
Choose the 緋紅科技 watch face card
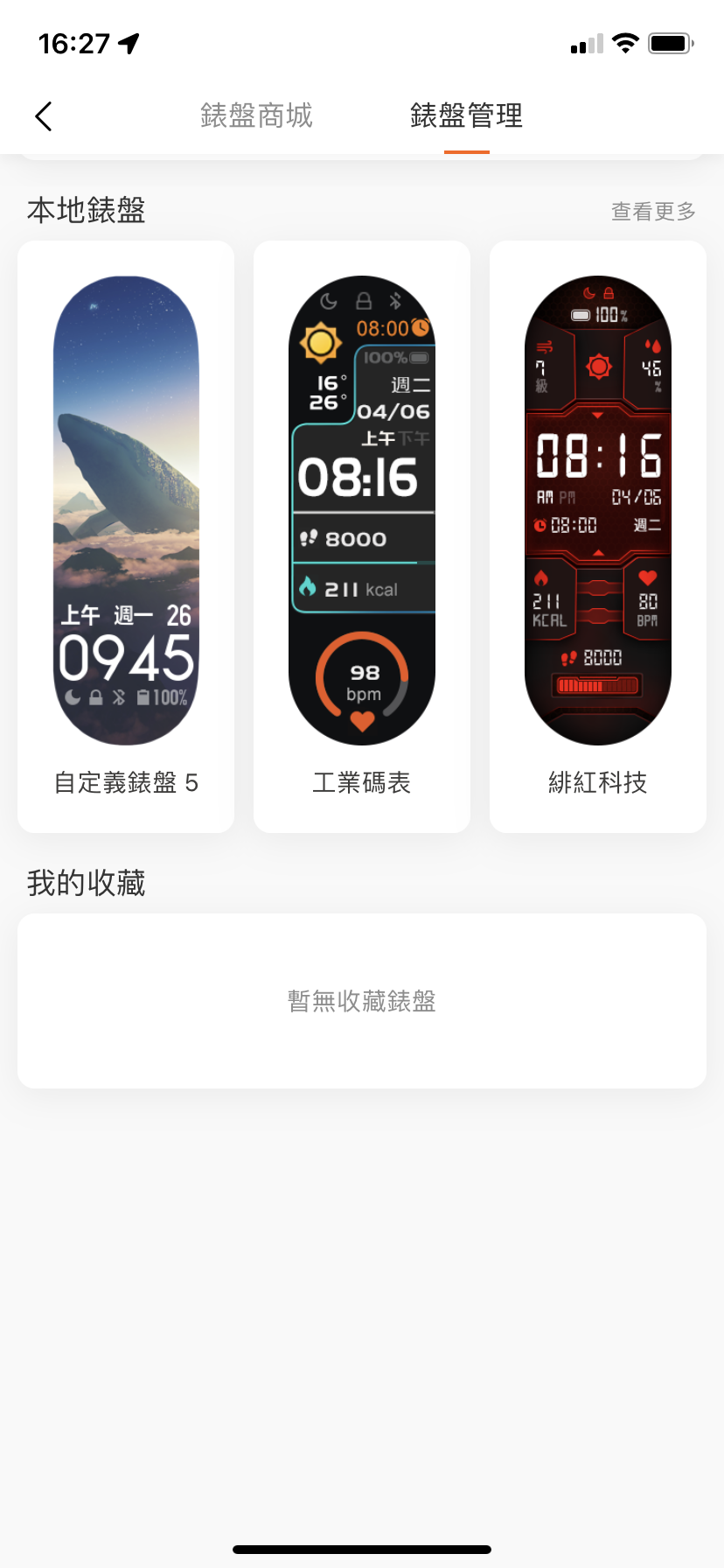[598, 536]
